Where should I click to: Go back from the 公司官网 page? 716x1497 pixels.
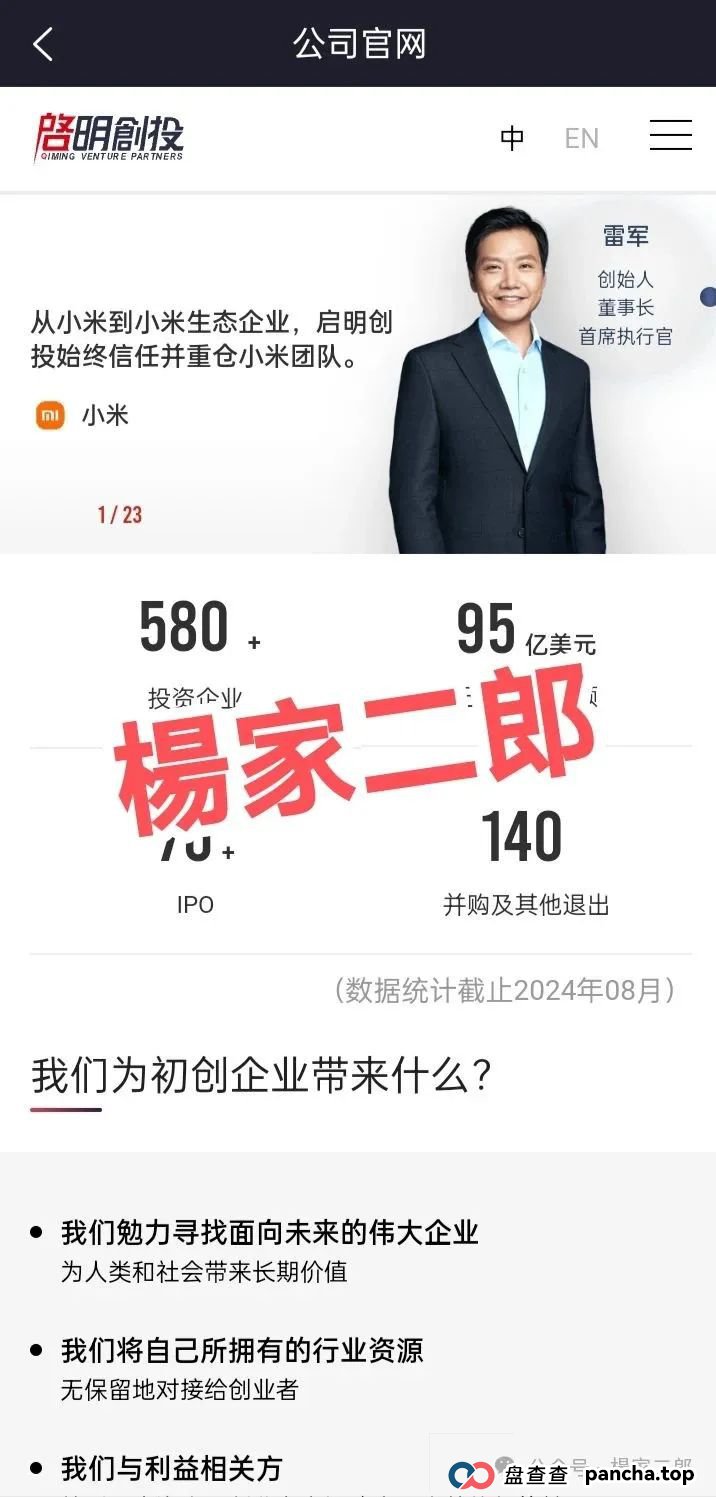coord(42,44)
